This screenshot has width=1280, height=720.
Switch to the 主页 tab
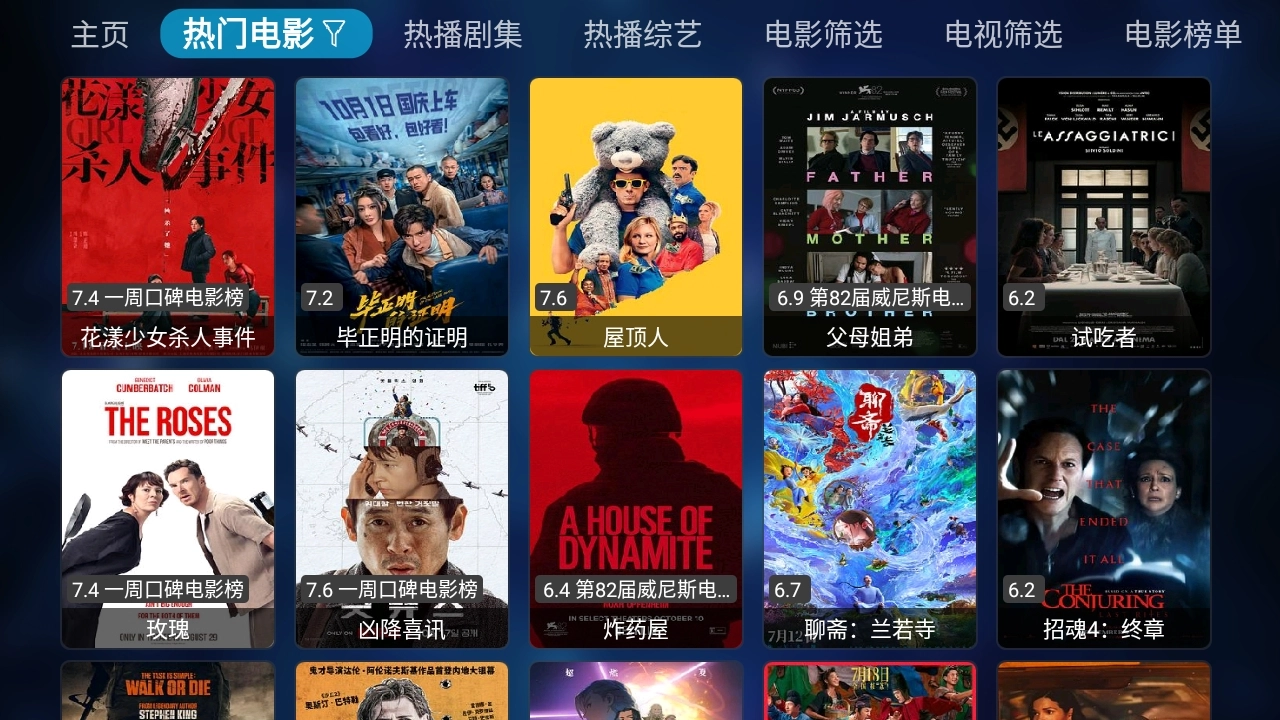[x=100, y=35]
